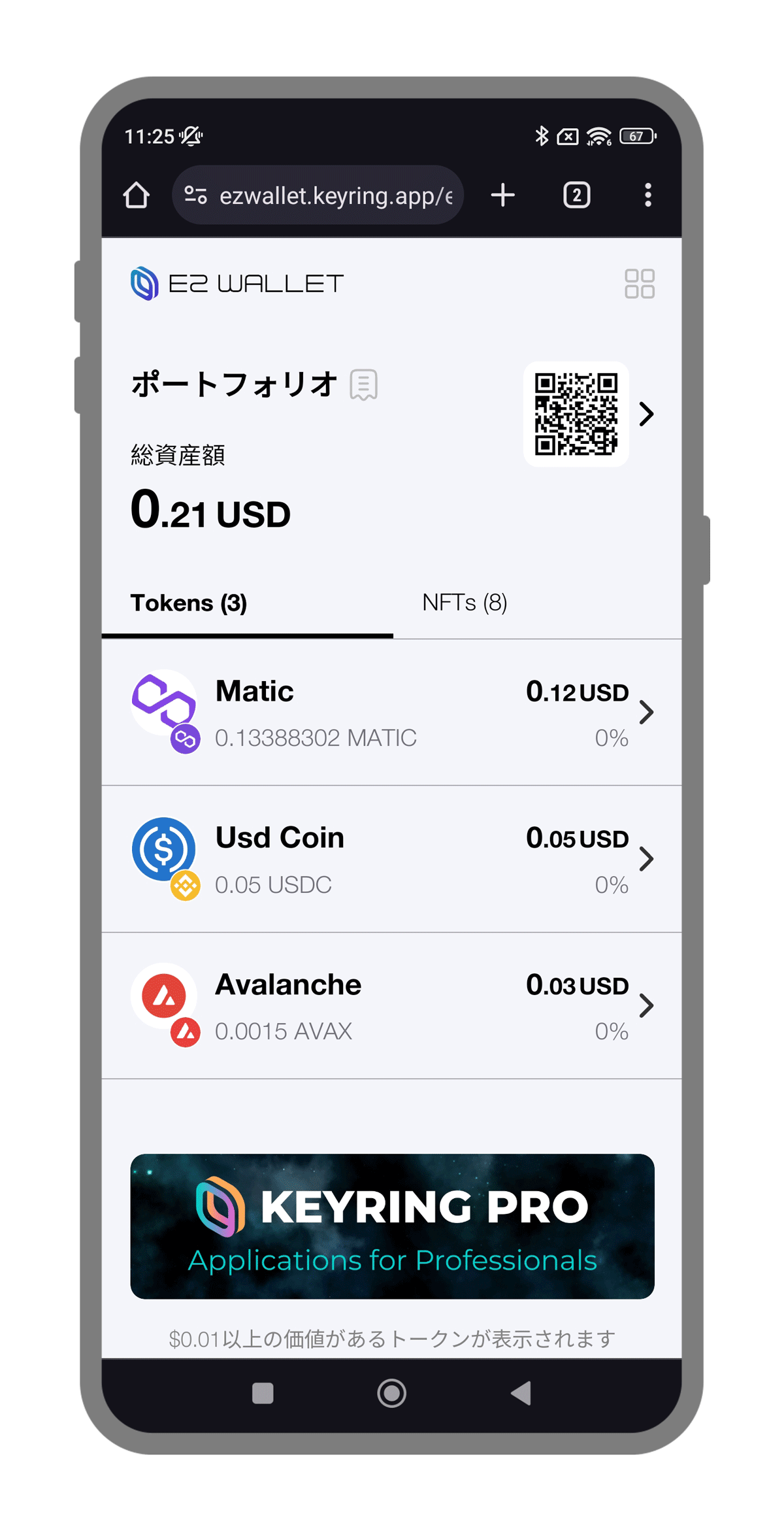Open the Avalanche token details
The image size is (784, 1527).
pyautogui.click(x=392, y=1005)
